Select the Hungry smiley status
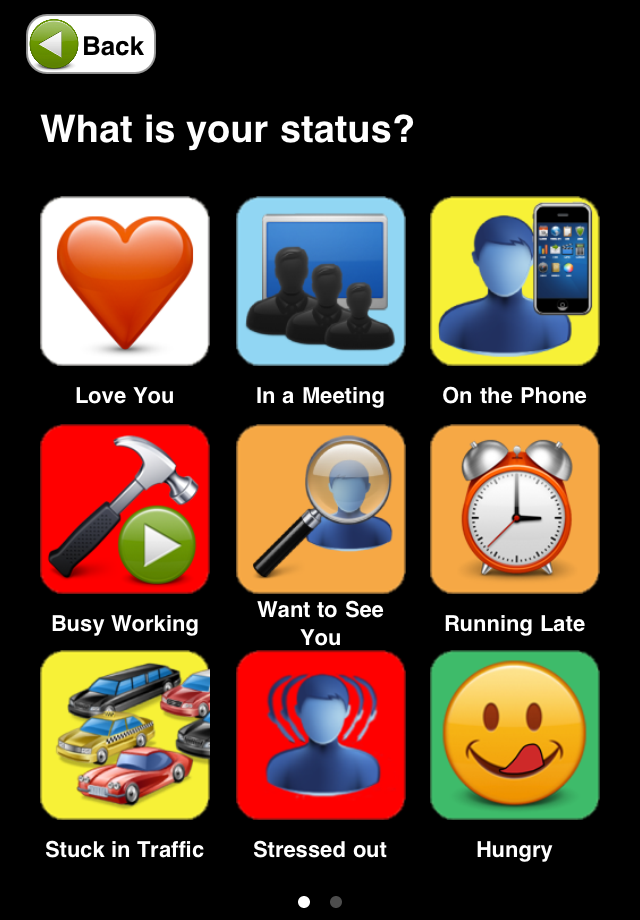 click(515, 735)
